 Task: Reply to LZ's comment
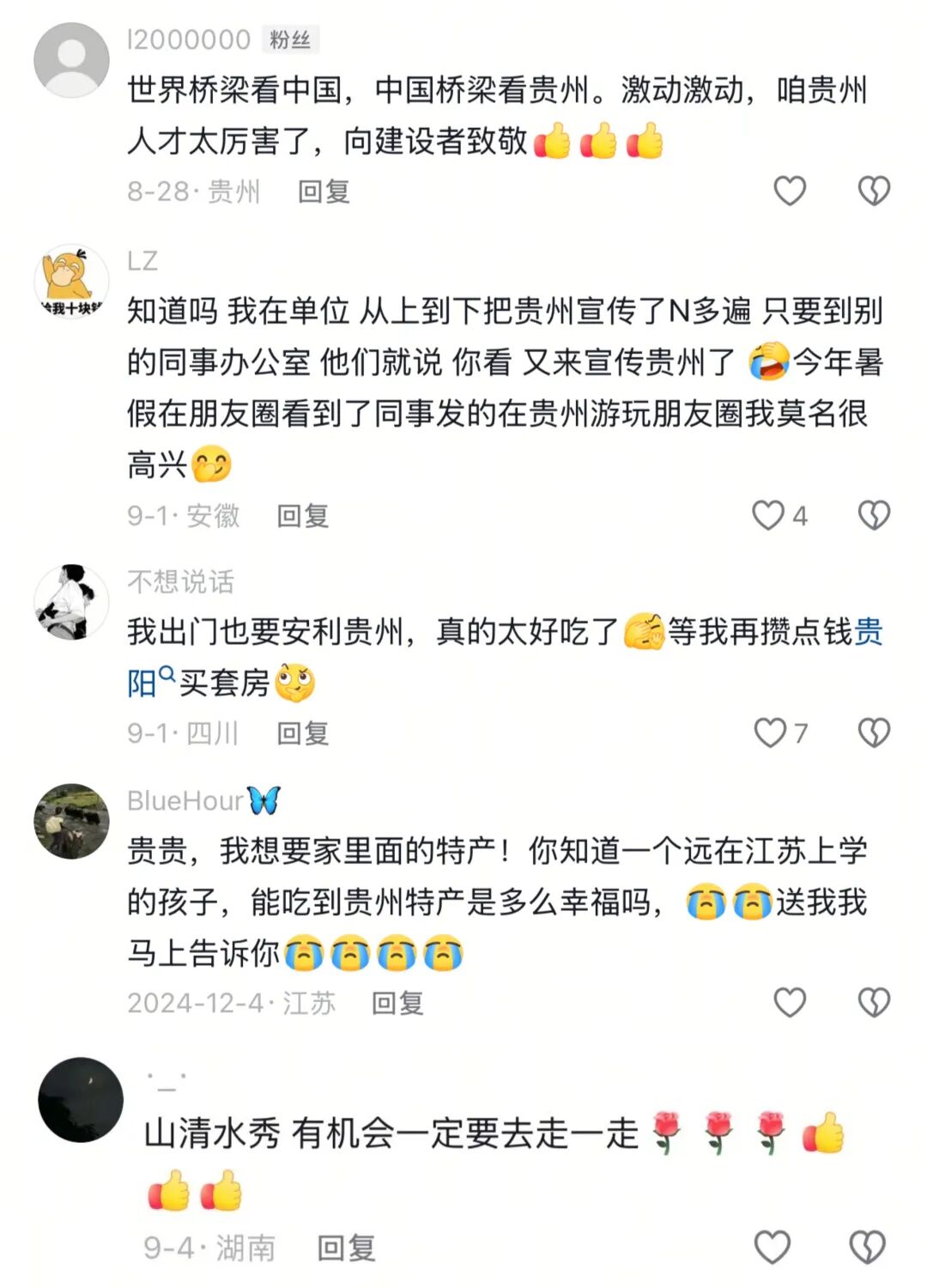coord(303,515)
